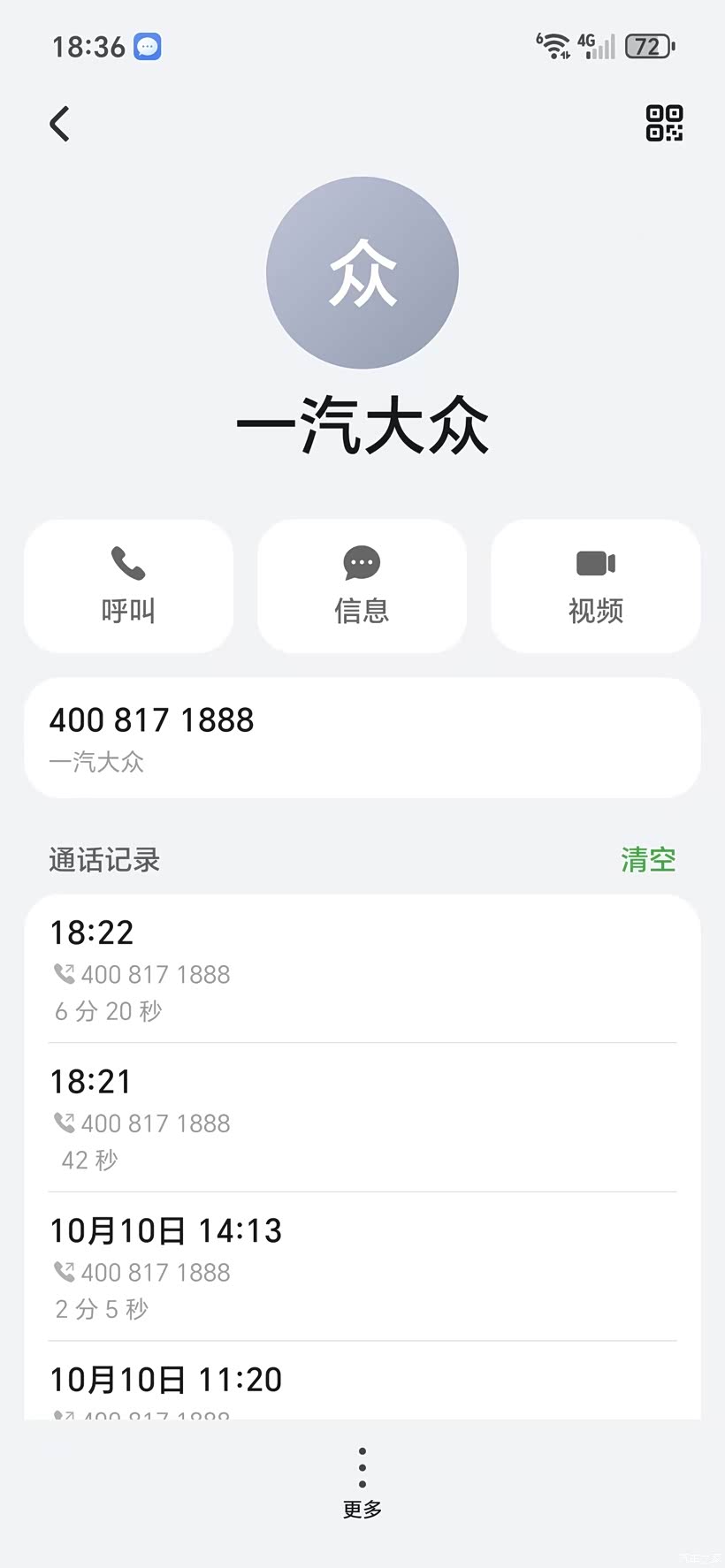Open the contact's QR code icon
Viewport: 725px width, 1568px height.
coord(664,123)
